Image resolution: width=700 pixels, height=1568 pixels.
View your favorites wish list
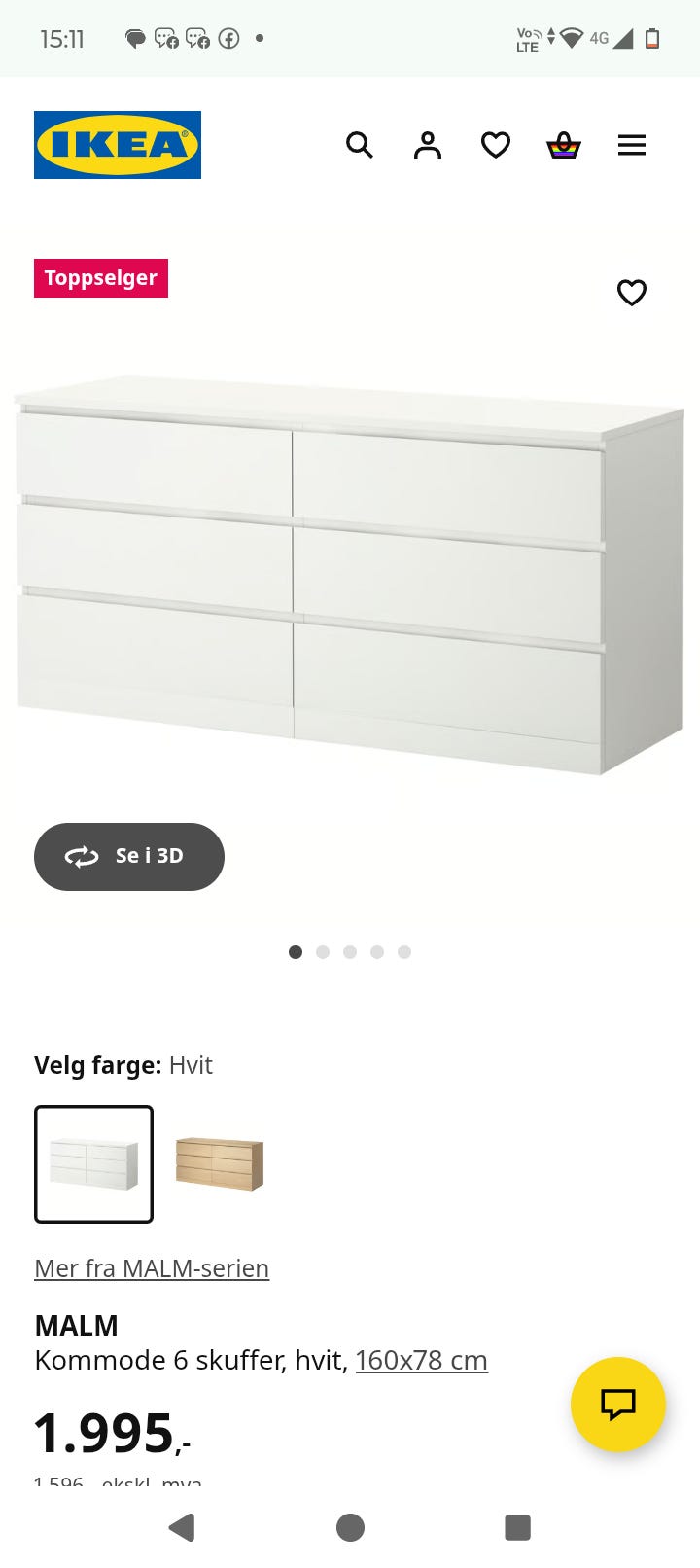pos(496,145)
